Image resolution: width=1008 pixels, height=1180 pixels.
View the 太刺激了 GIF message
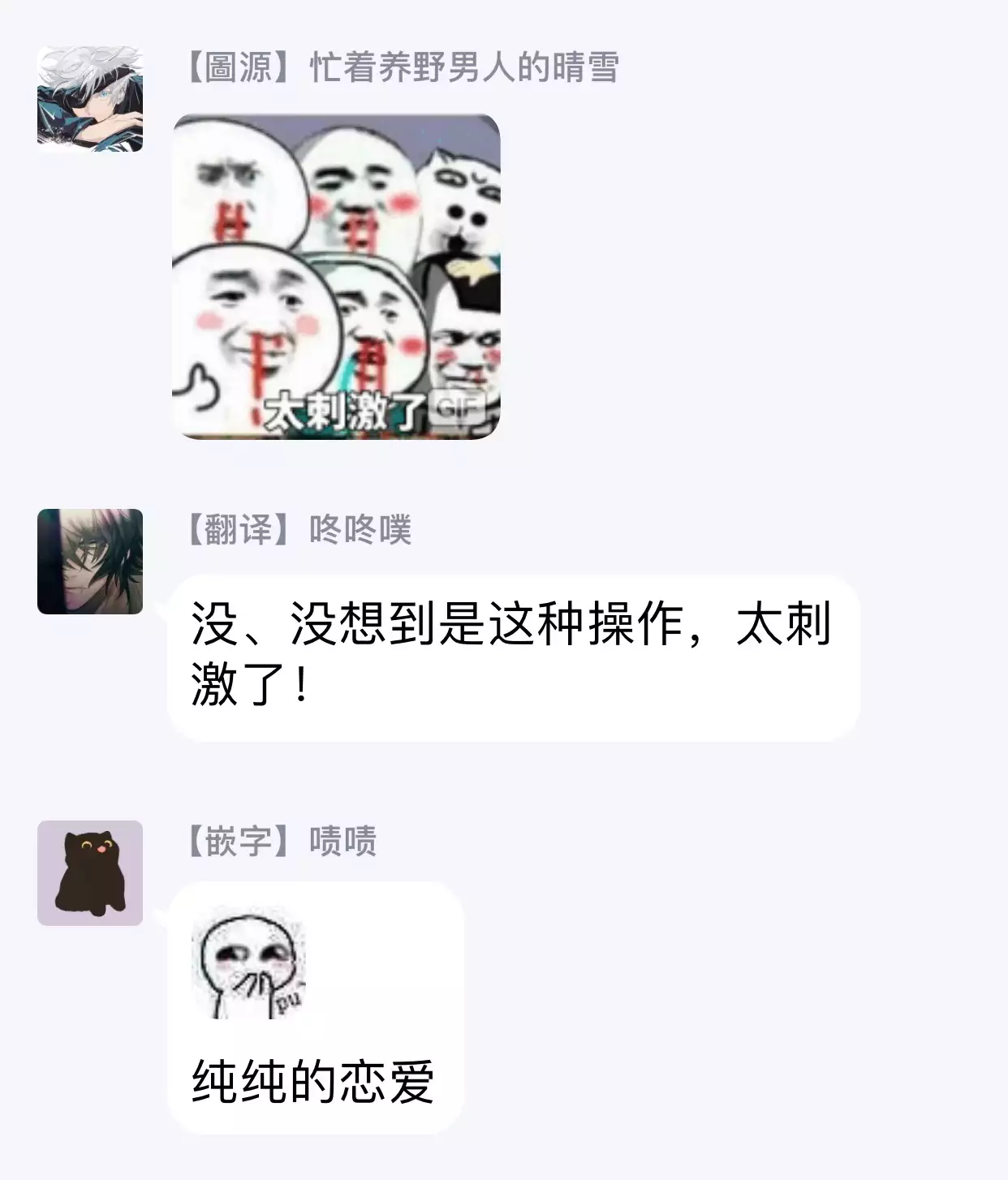(336, 277)
